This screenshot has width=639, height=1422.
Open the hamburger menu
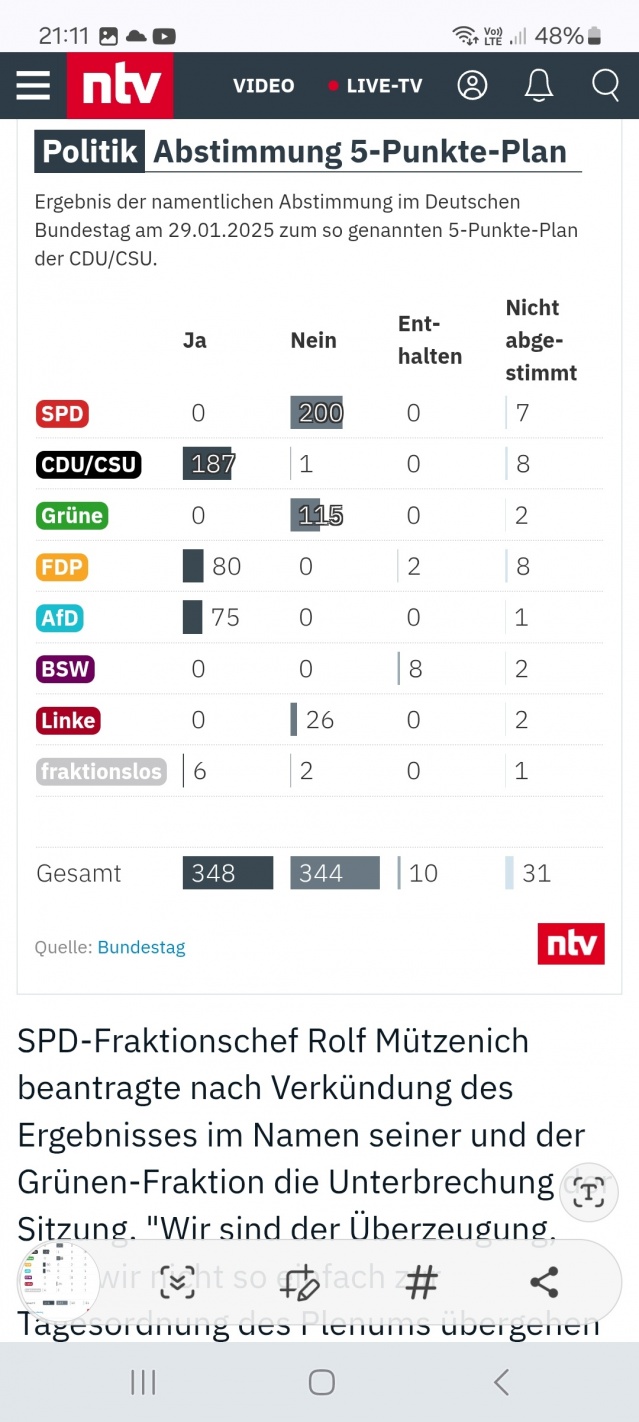coord(33,86)
